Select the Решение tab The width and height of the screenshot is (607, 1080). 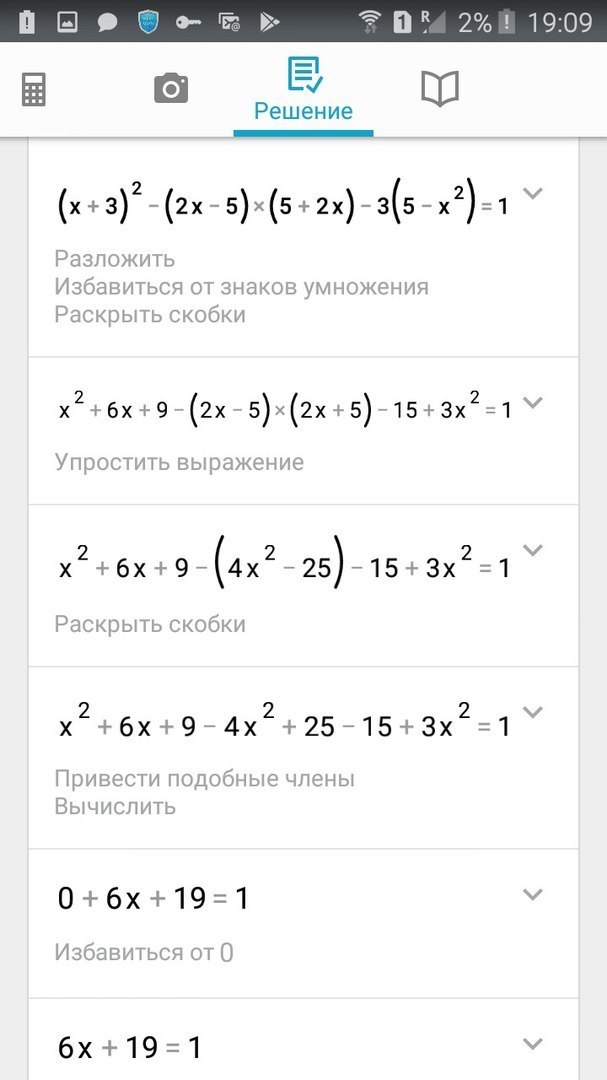(303, 91)
